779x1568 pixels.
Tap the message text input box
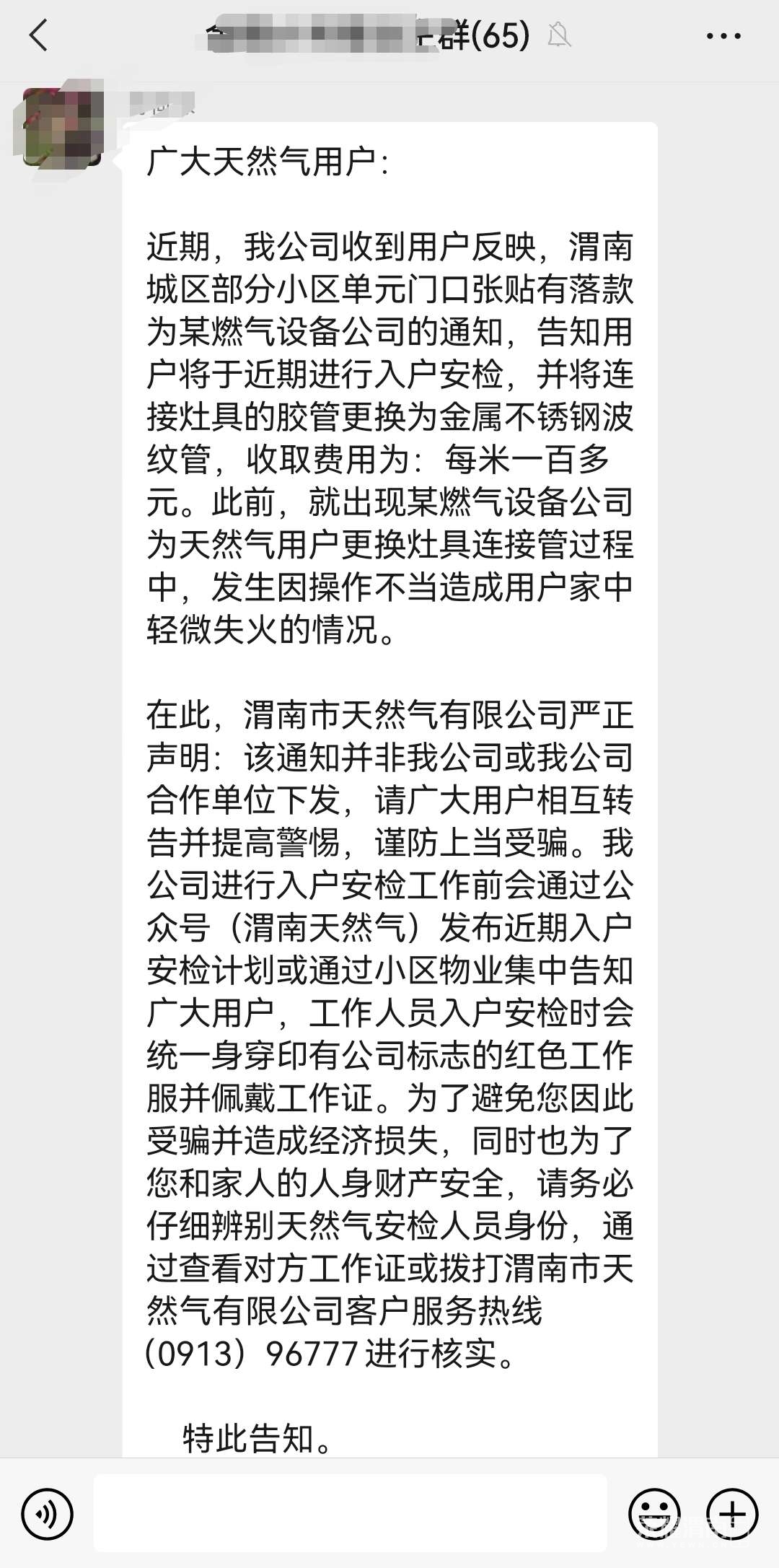[350, 1513]
